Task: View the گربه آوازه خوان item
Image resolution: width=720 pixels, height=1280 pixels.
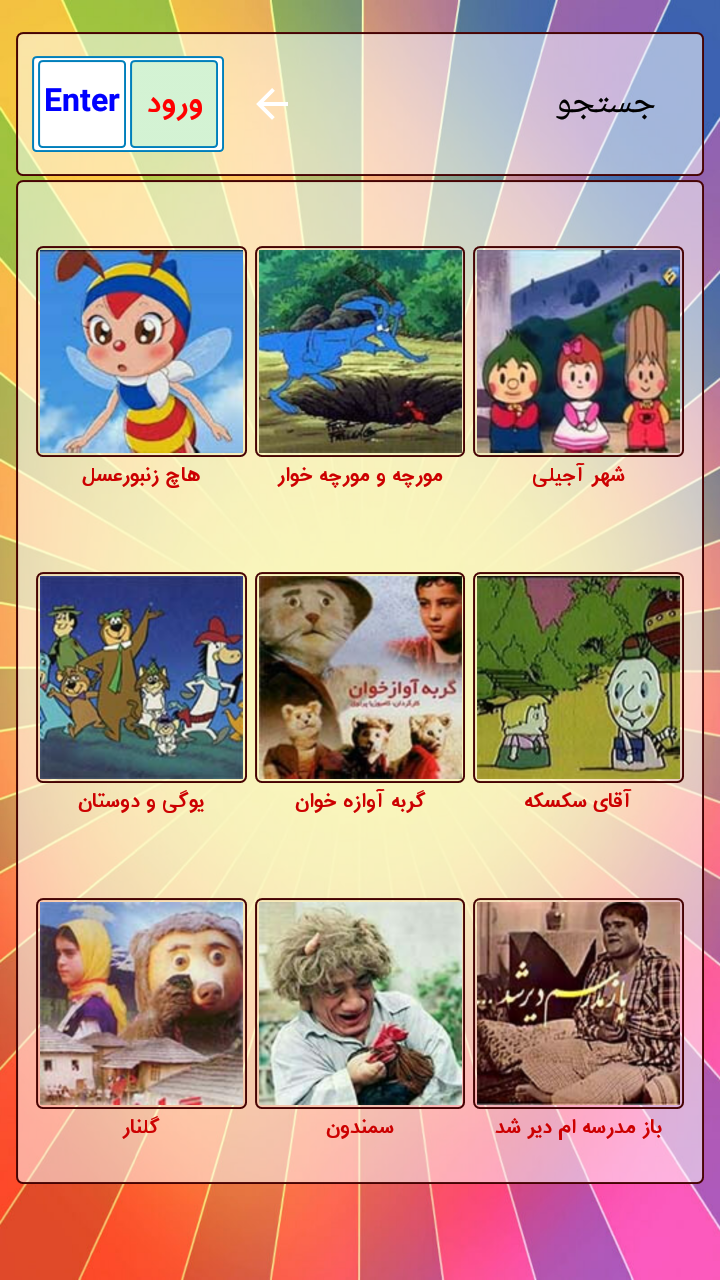Action: (360, 677)
